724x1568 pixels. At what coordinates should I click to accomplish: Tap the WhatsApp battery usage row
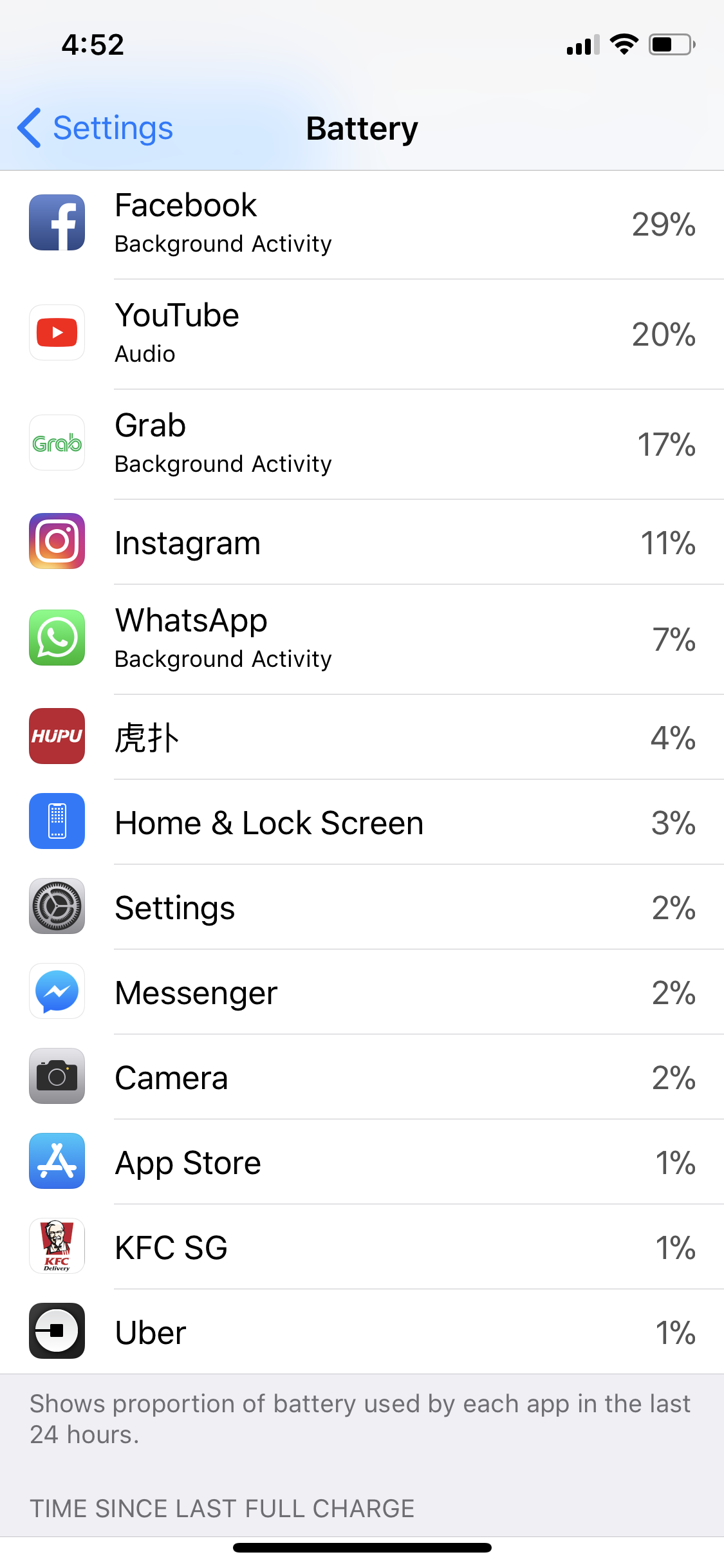click(x=362, y=639)
